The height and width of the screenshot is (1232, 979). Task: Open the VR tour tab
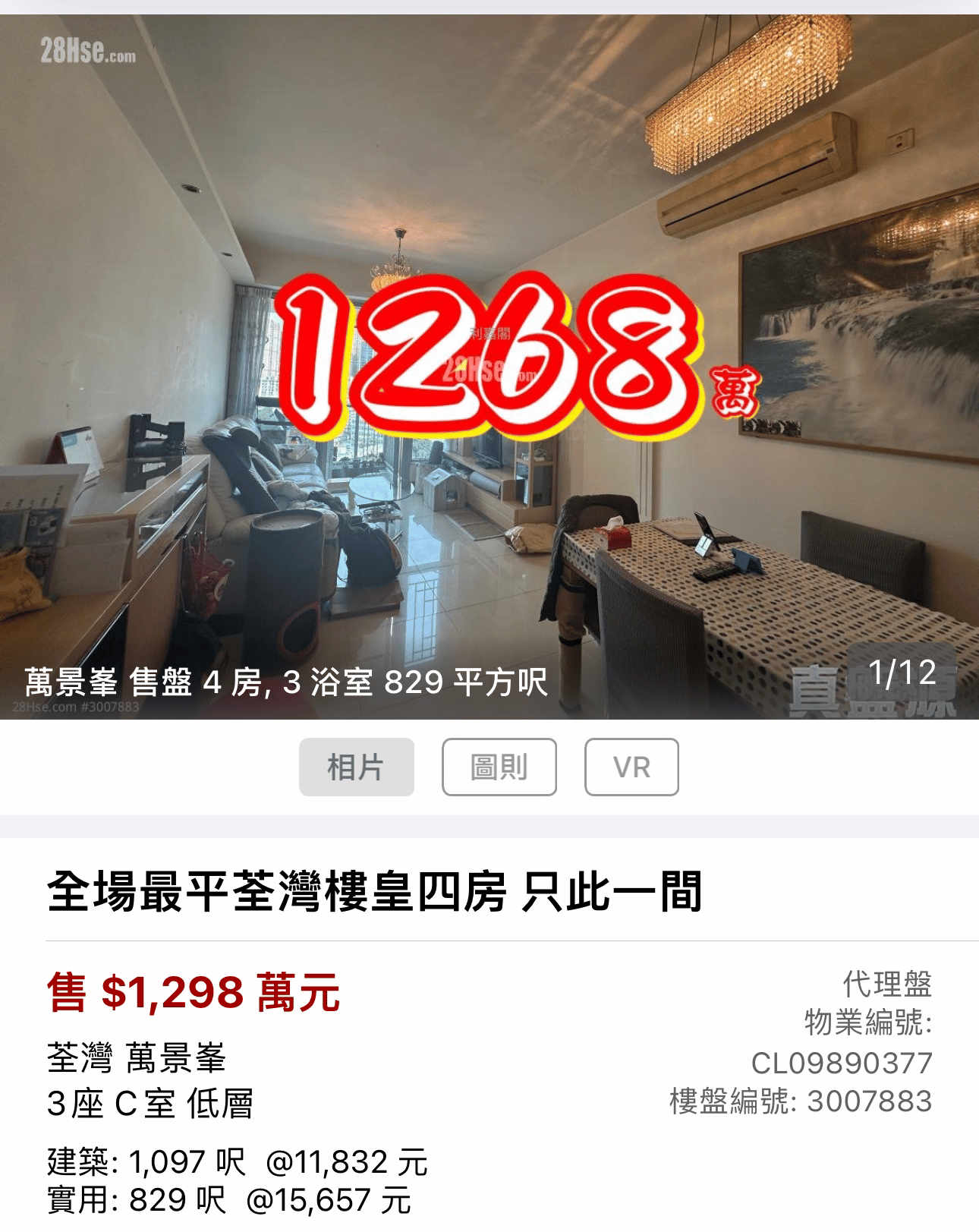tap(631, 767)
